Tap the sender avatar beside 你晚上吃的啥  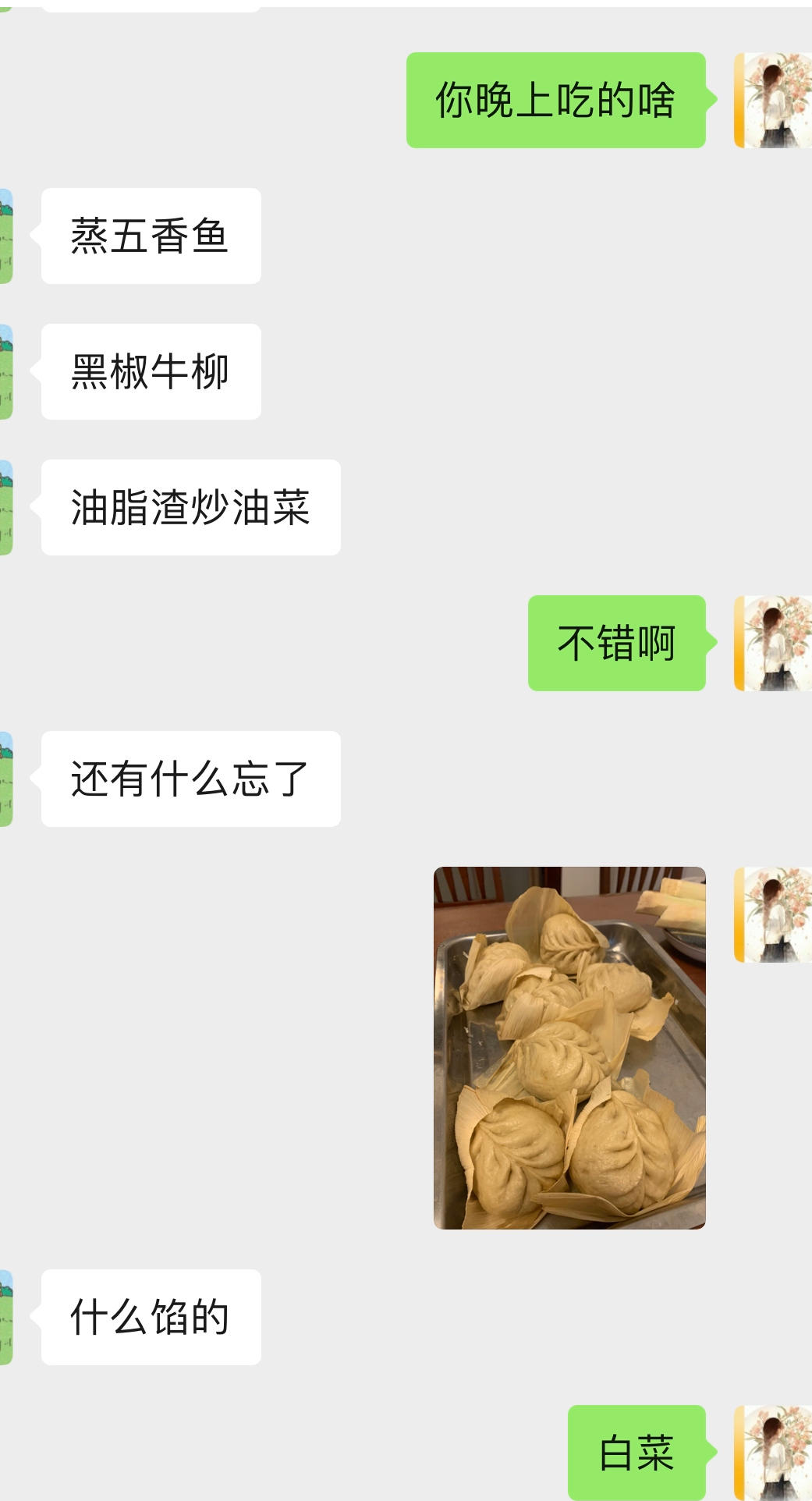[x=773, y=100]
